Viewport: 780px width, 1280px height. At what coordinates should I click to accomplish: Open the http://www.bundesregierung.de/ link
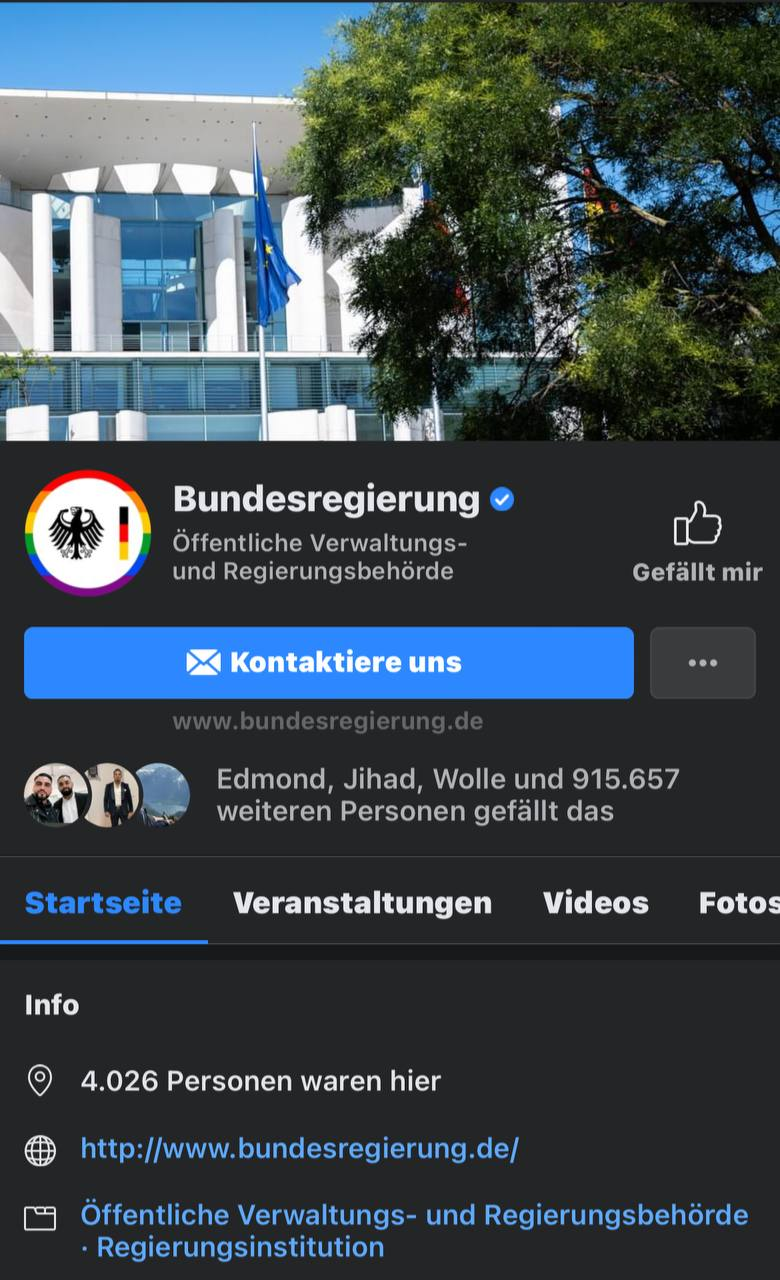pyautogui.click(x=300, y=1149)
